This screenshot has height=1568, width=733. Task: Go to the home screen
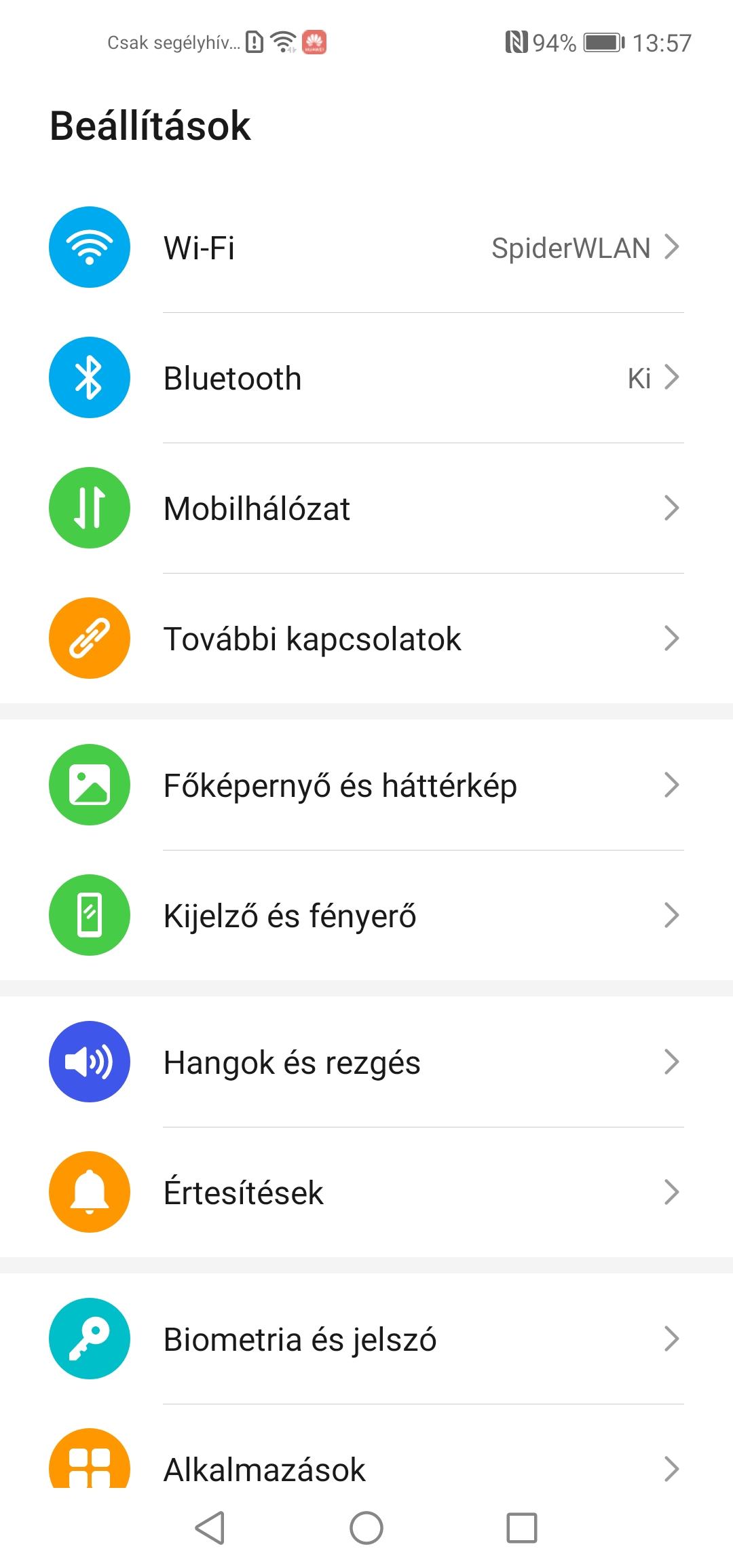tap(366, 1528)
